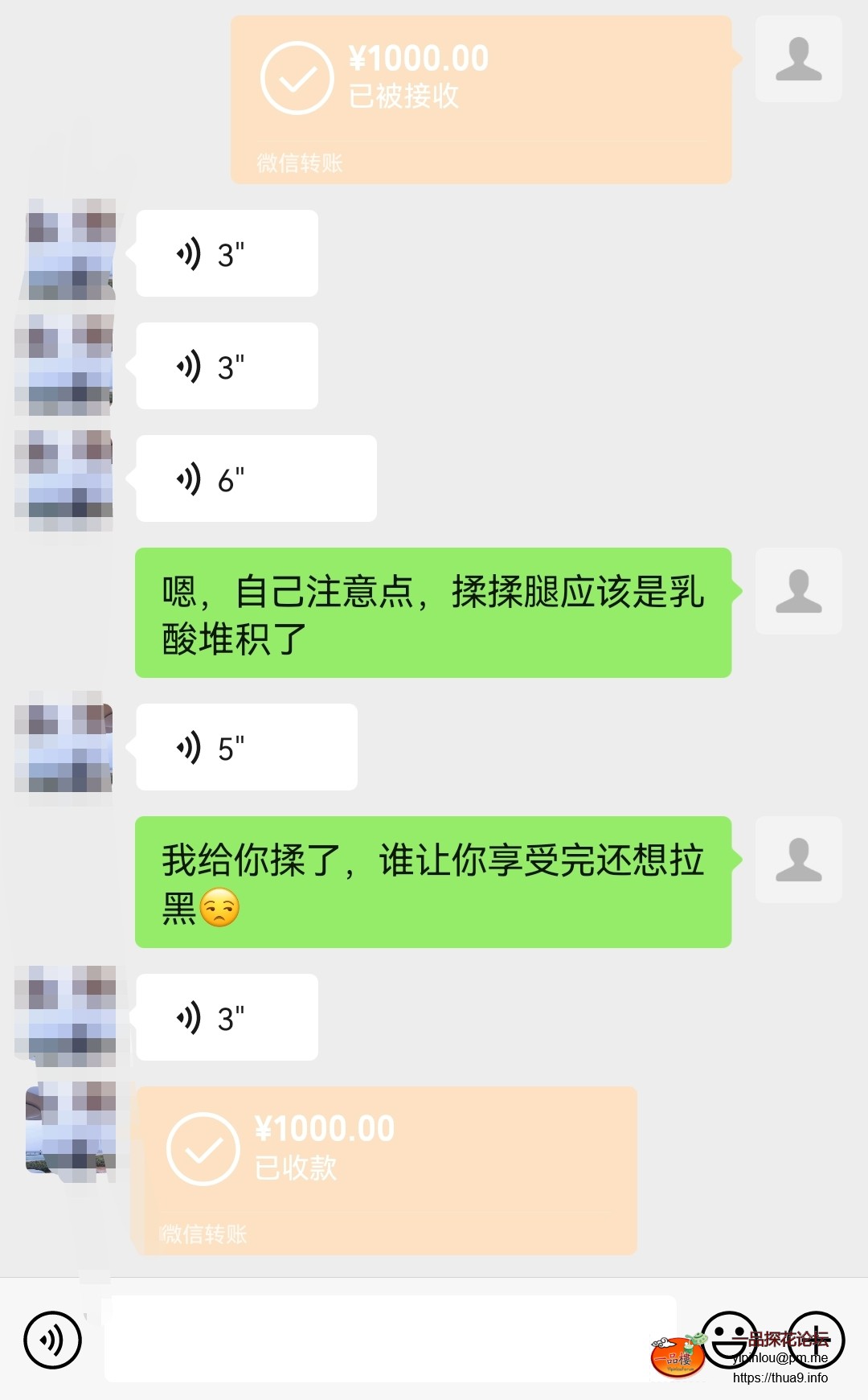
Task: Play the bottom 3-second voice message
Action: coord(226,1017)
